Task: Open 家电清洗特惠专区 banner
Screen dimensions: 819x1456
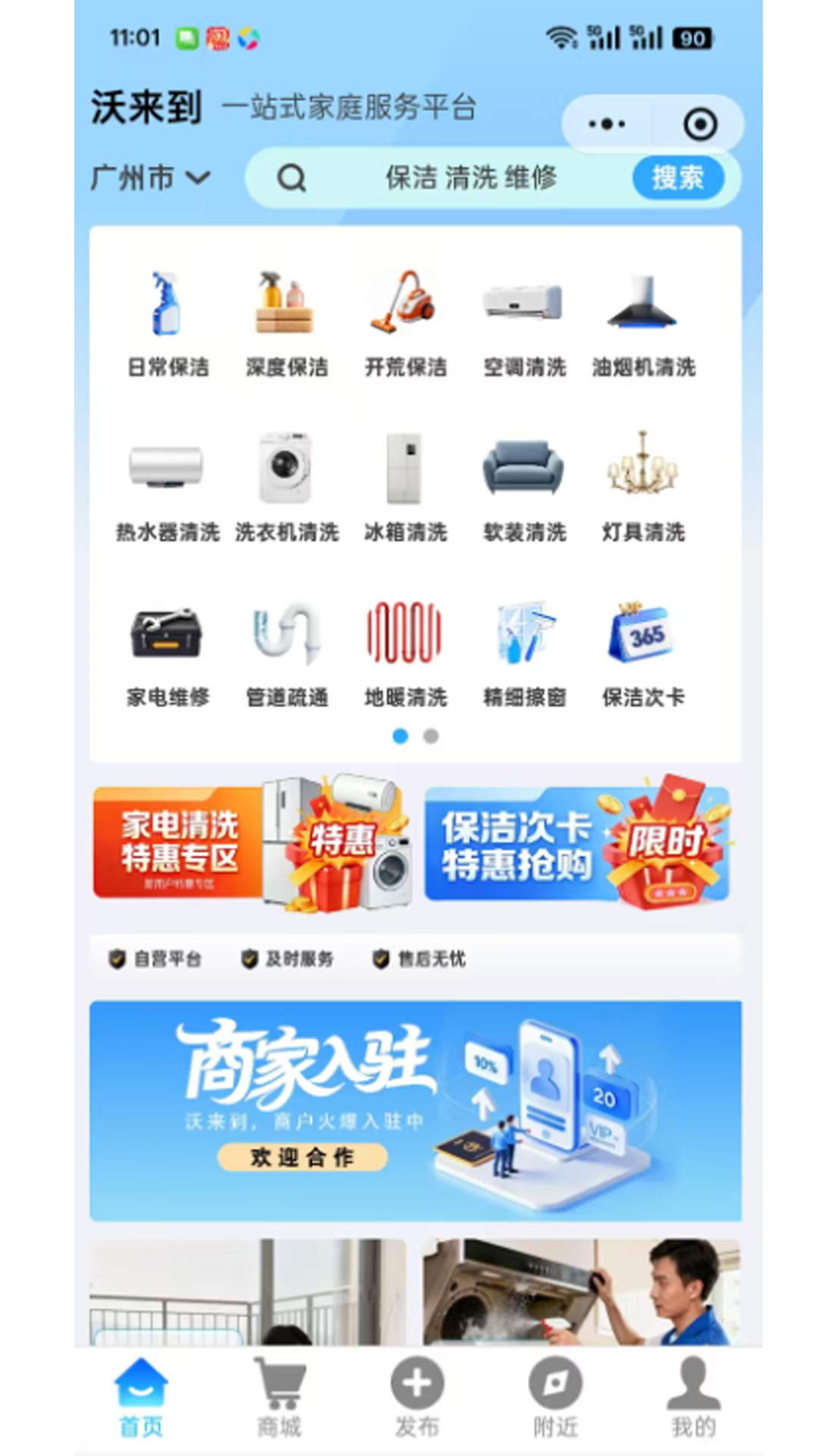Action: point(253,843)
